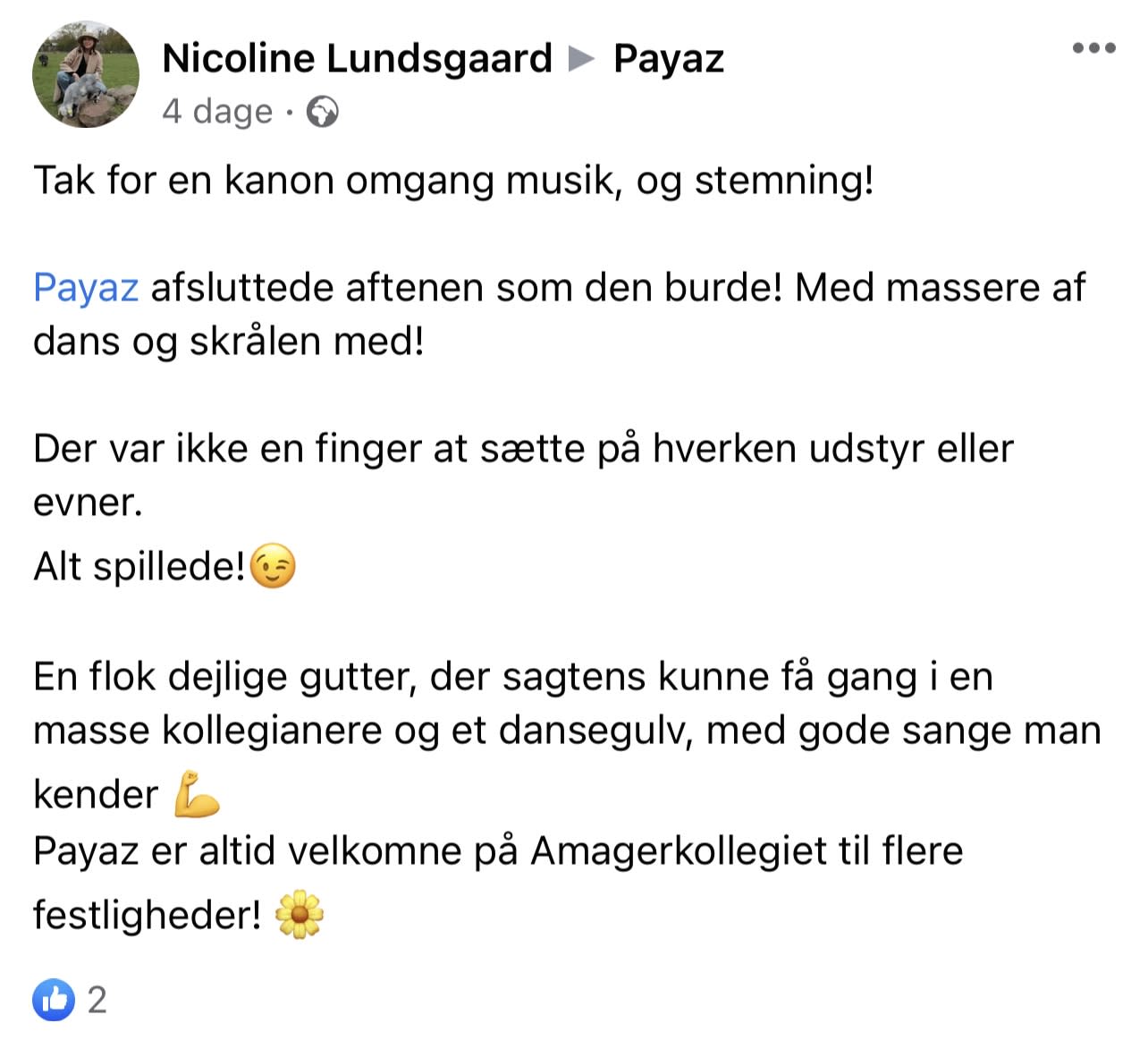
Task: View who liked this post
Action: pyautogui.click(x=70, y=999)
